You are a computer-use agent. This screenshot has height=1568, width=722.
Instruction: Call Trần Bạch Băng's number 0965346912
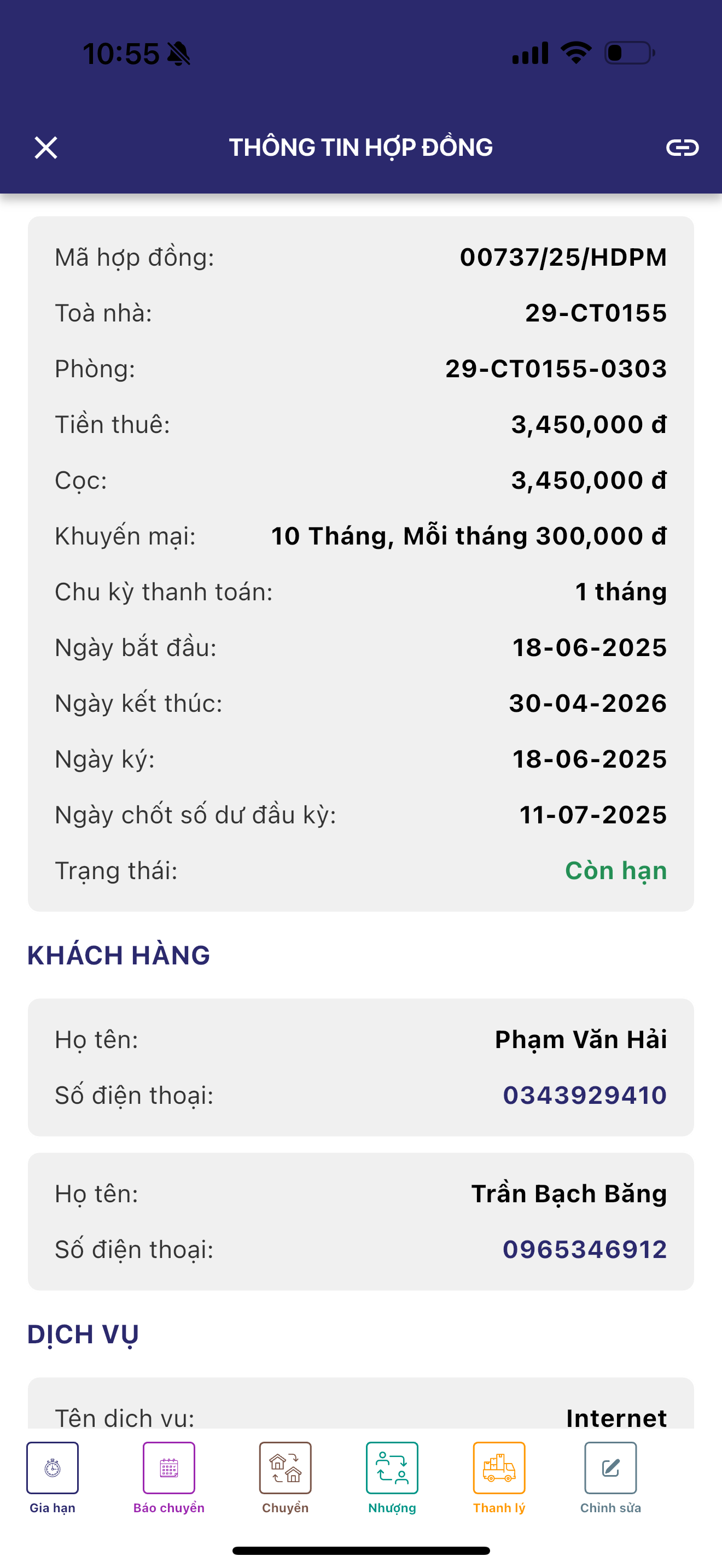click(584, 1249)
